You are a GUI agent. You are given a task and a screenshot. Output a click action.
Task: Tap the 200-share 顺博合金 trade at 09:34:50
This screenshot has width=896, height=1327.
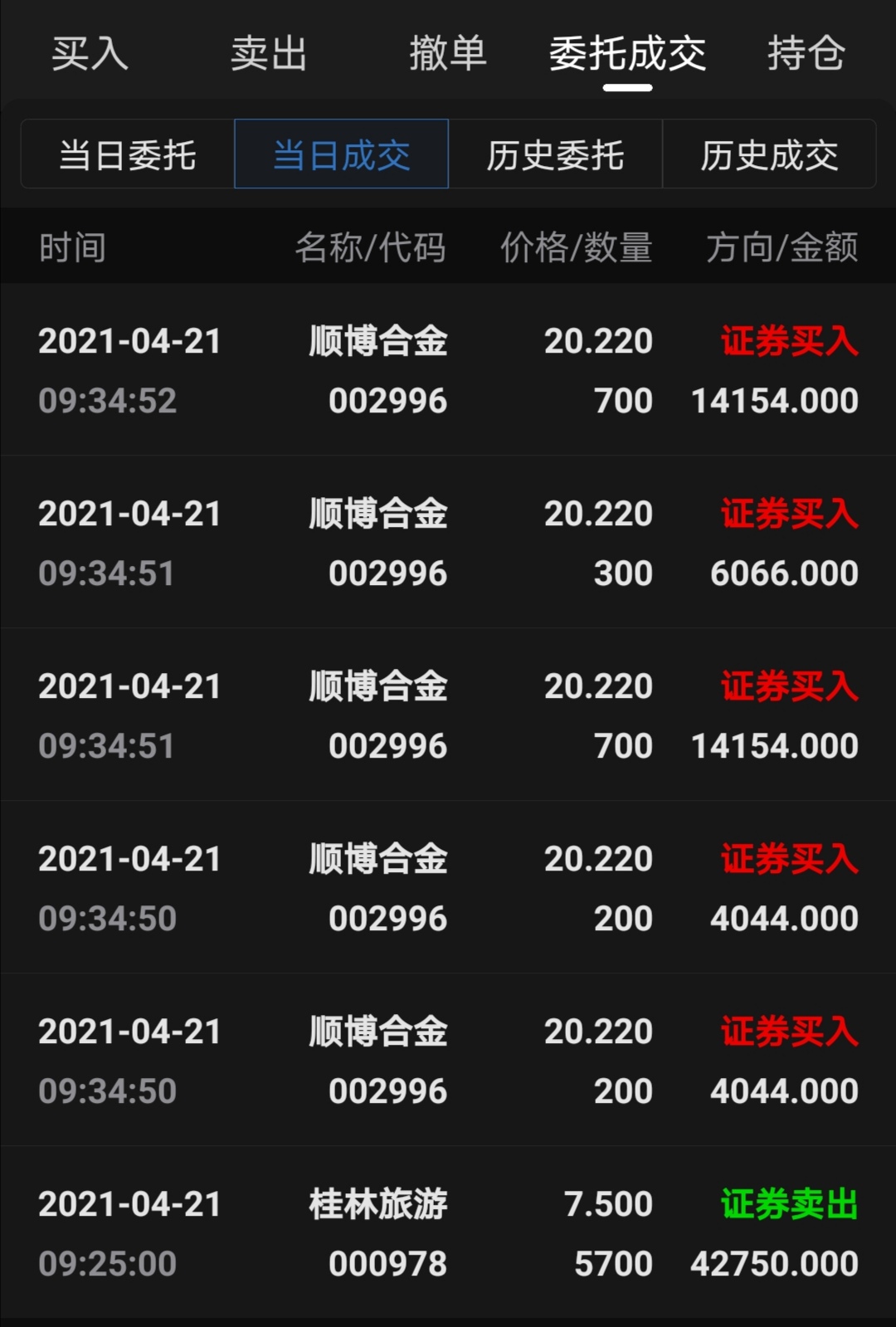click(448, 888)
